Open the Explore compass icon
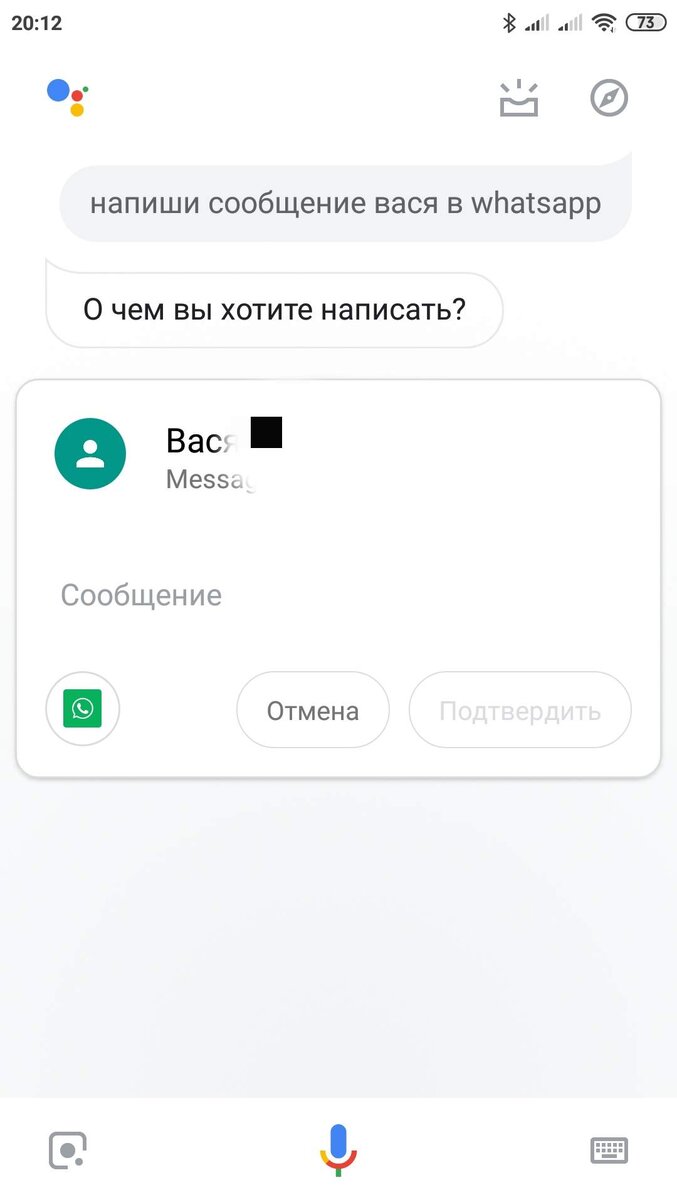Screen dimensions: 677x1200 coord(609,98)
